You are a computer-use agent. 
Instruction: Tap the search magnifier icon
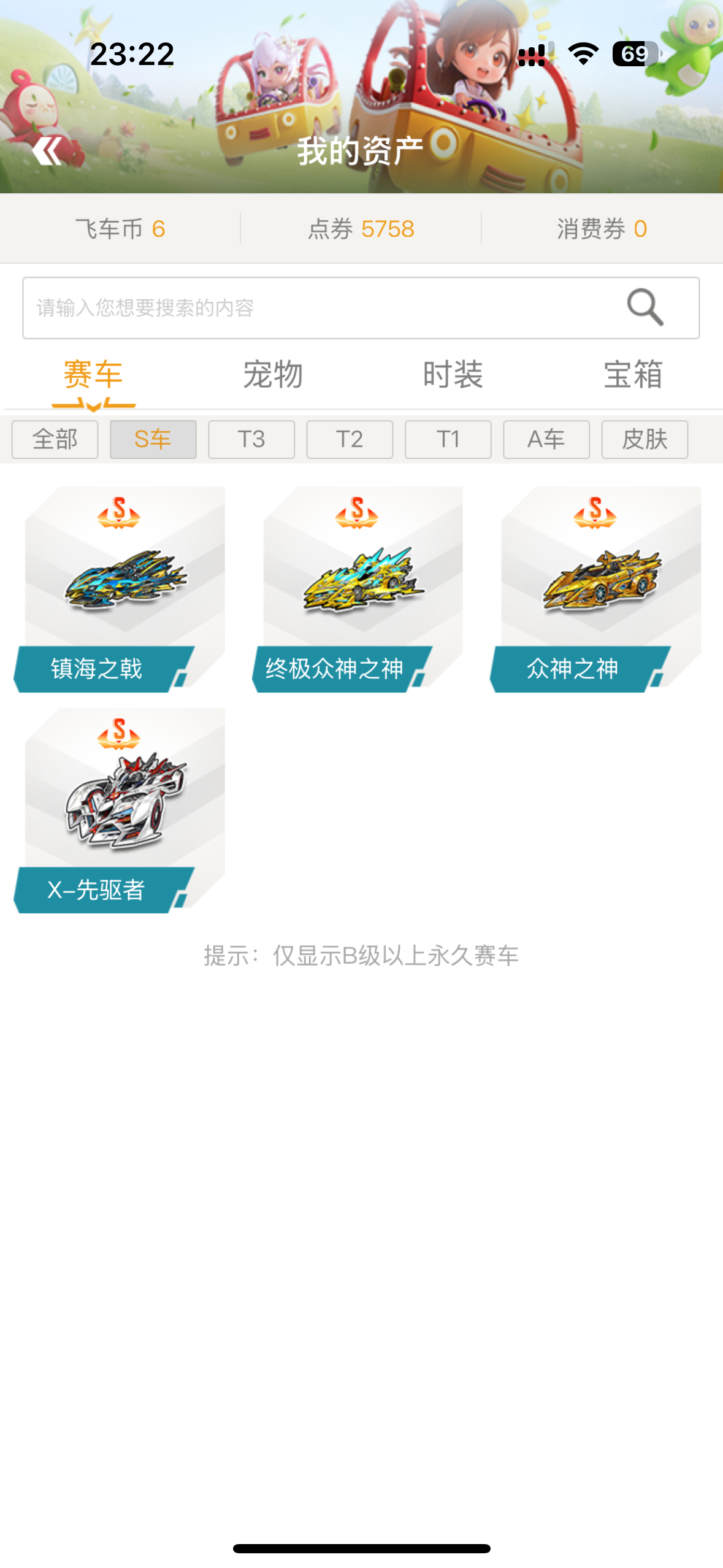[645, 307]
